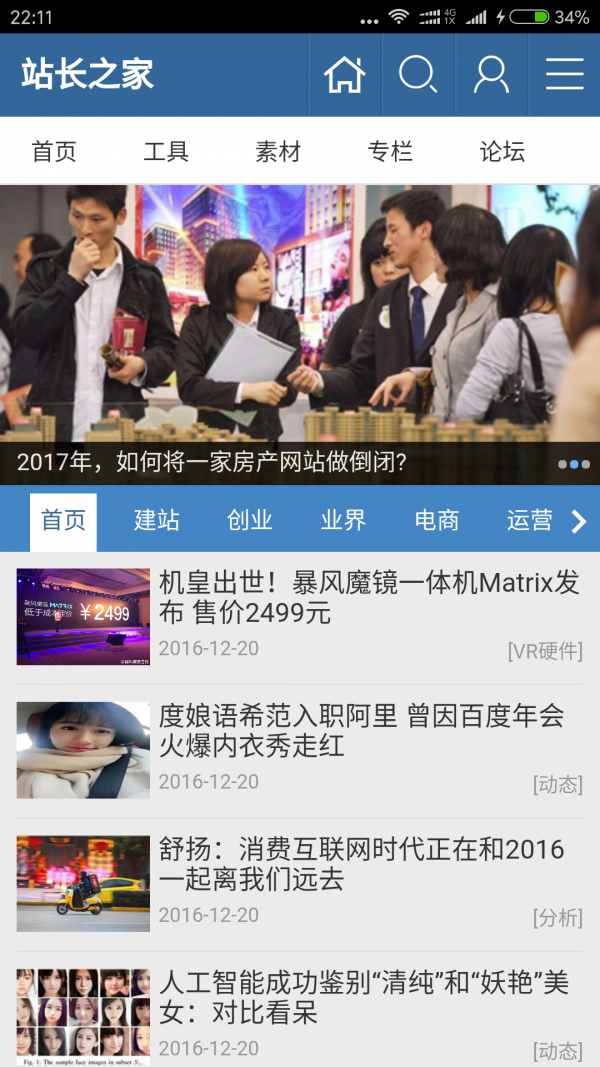Select the 创业 category tab
Screen dimensions: 600x1067
[x=250, y=520]
